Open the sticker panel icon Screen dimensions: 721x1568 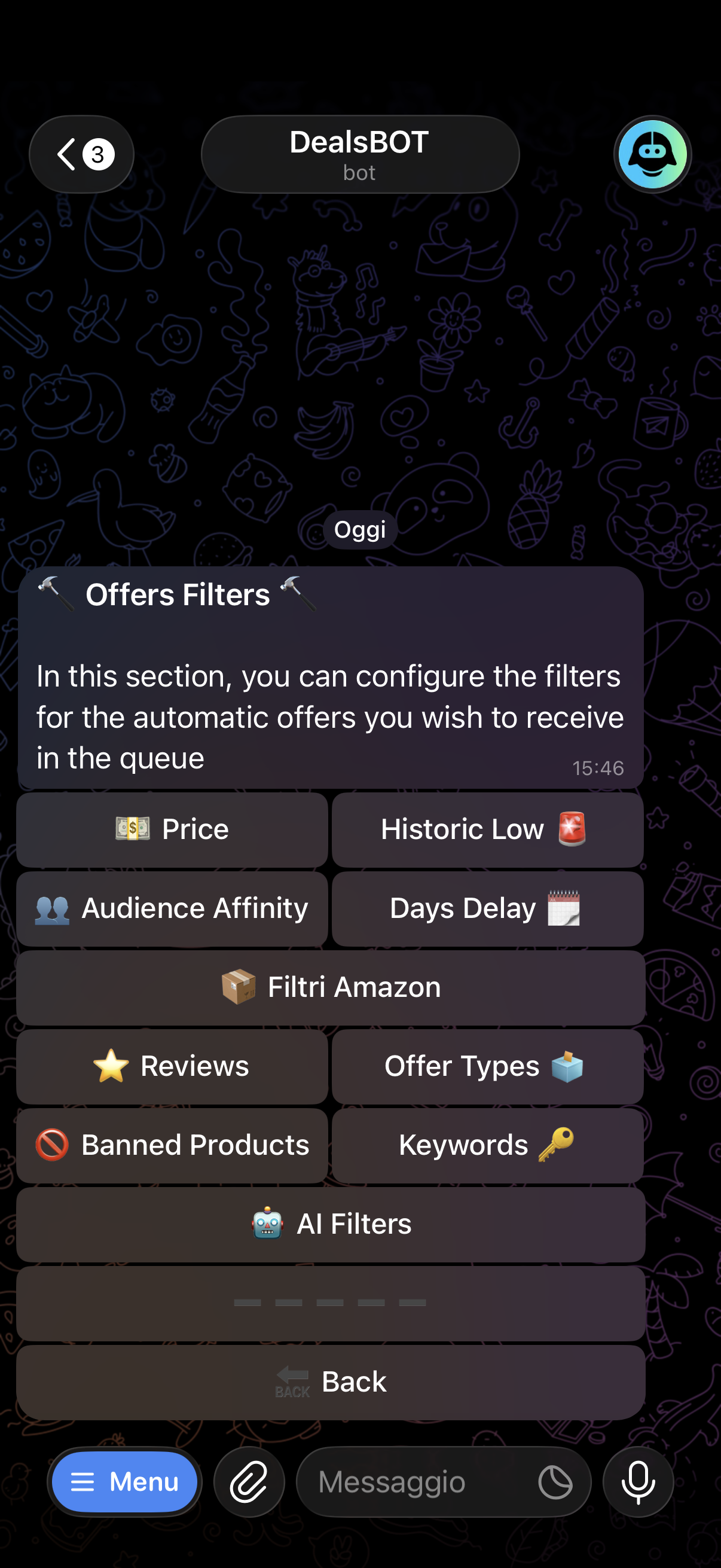click(555, 1481)
